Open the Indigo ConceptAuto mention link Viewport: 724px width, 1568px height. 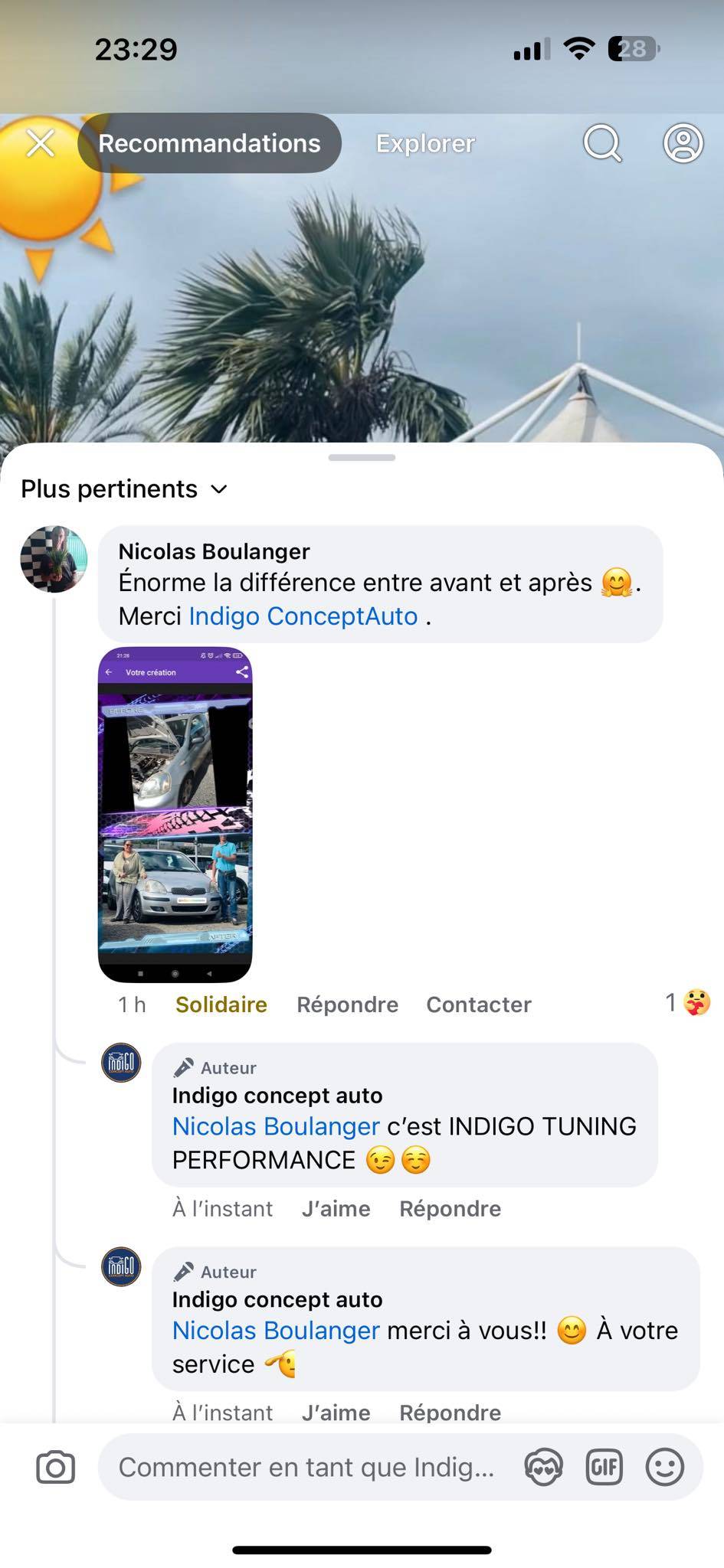(x=303, y=616)
